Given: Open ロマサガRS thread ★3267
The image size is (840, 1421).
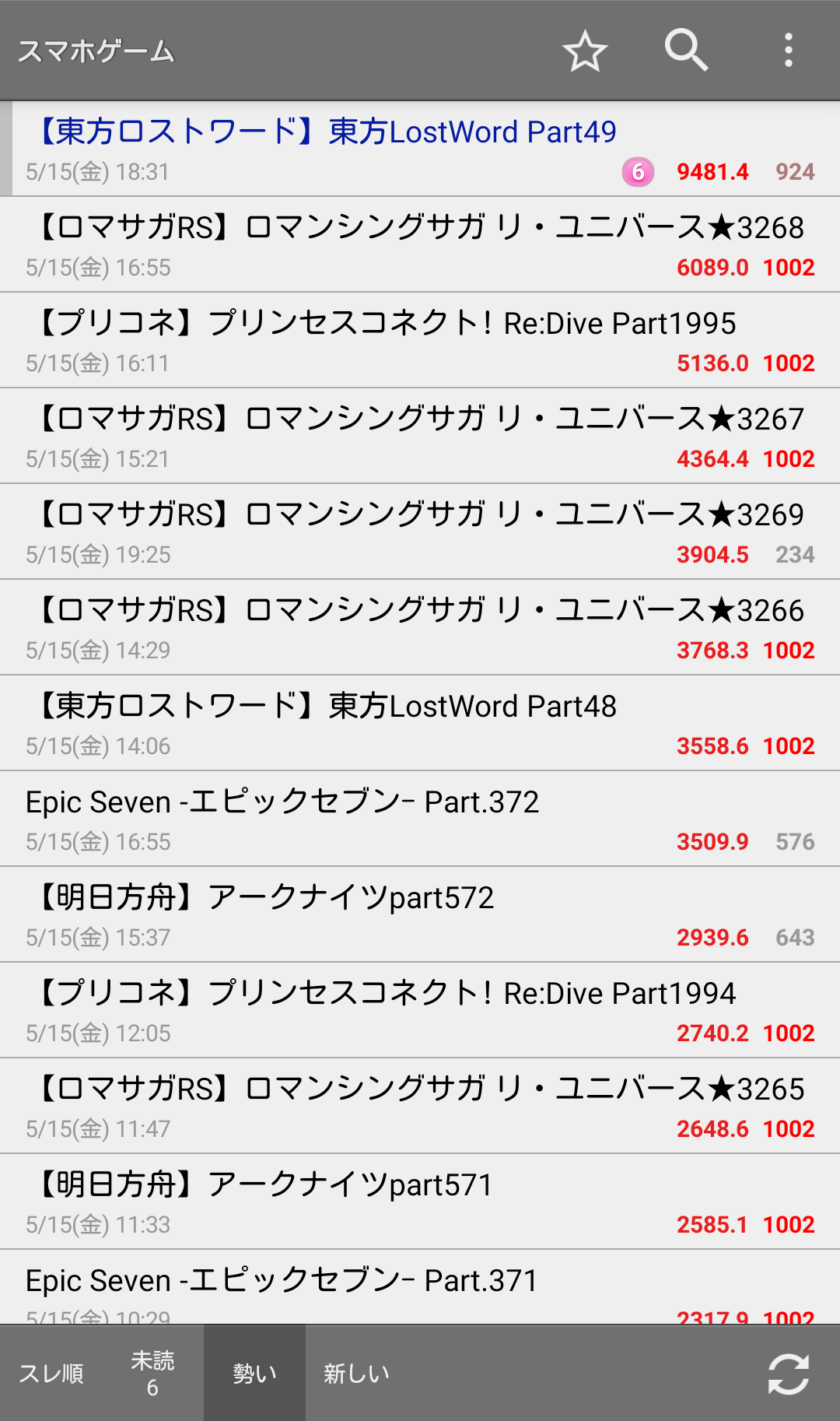Looking at the screenshot, I should [x=420, y=436].
